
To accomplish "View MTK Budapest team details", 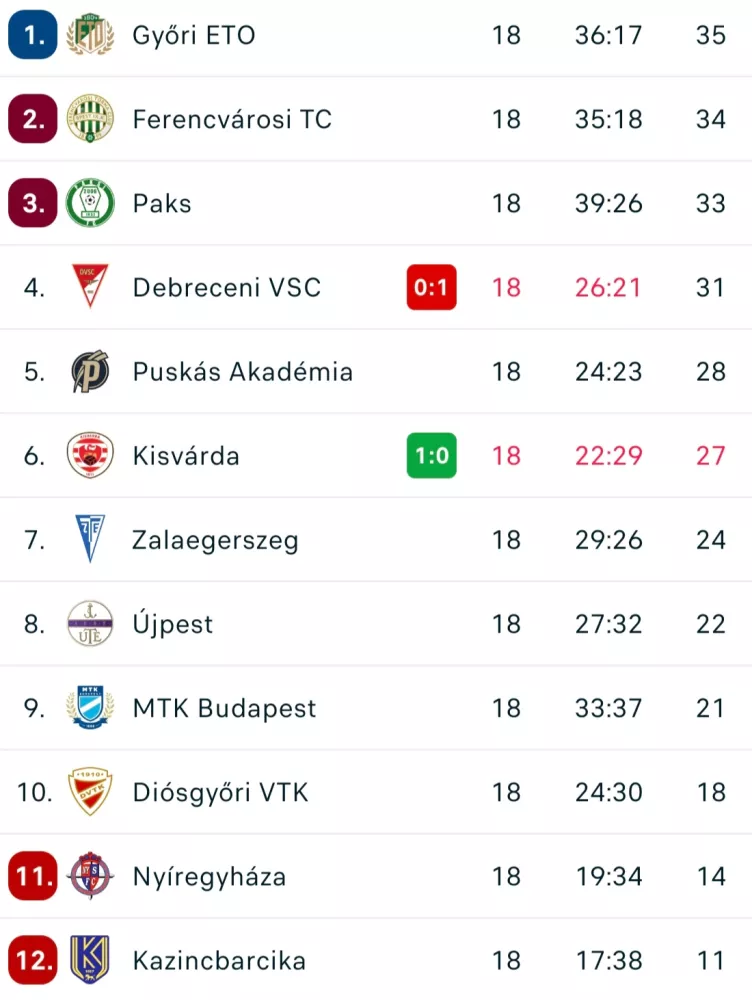I will pos(224,708).
